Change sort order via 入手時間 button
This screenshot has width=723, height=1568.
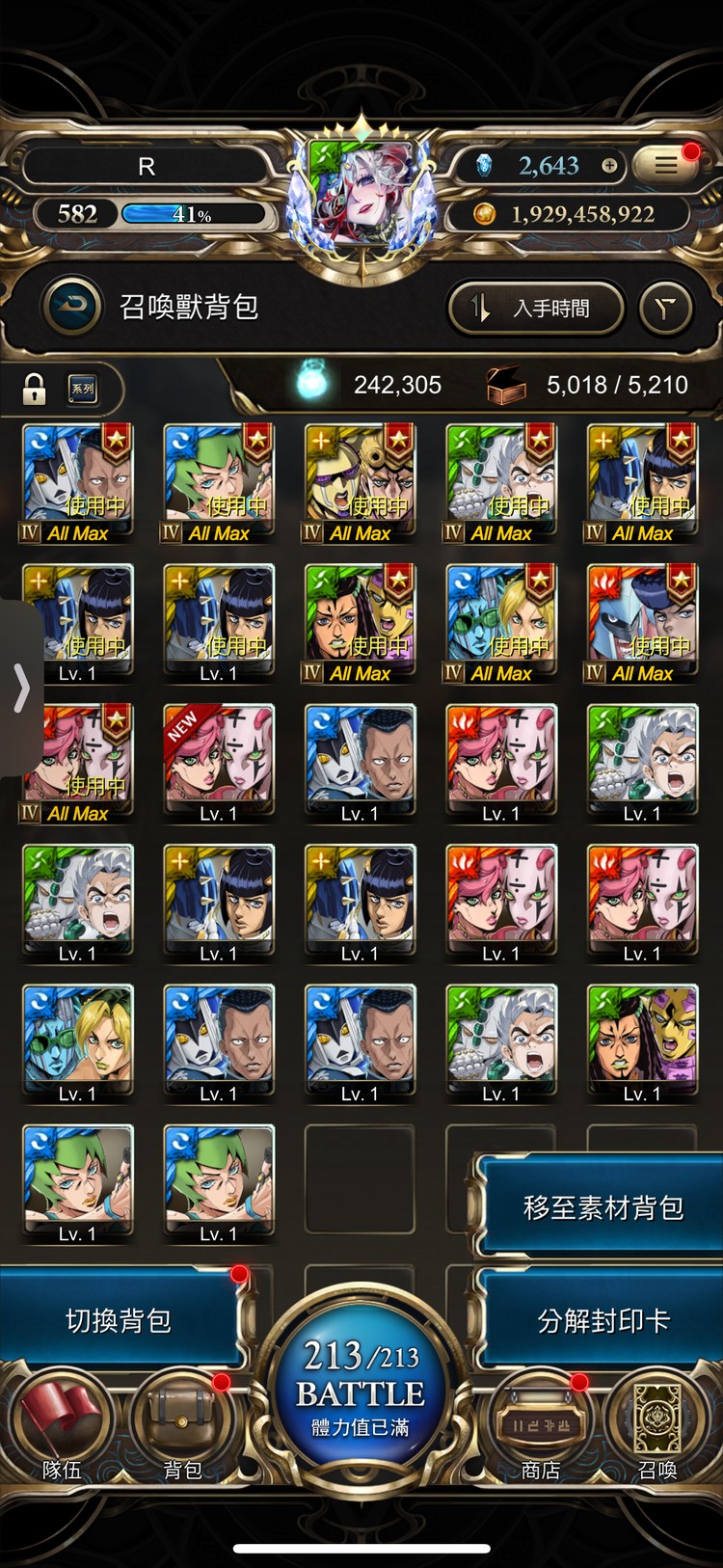[x=535, y=309]
